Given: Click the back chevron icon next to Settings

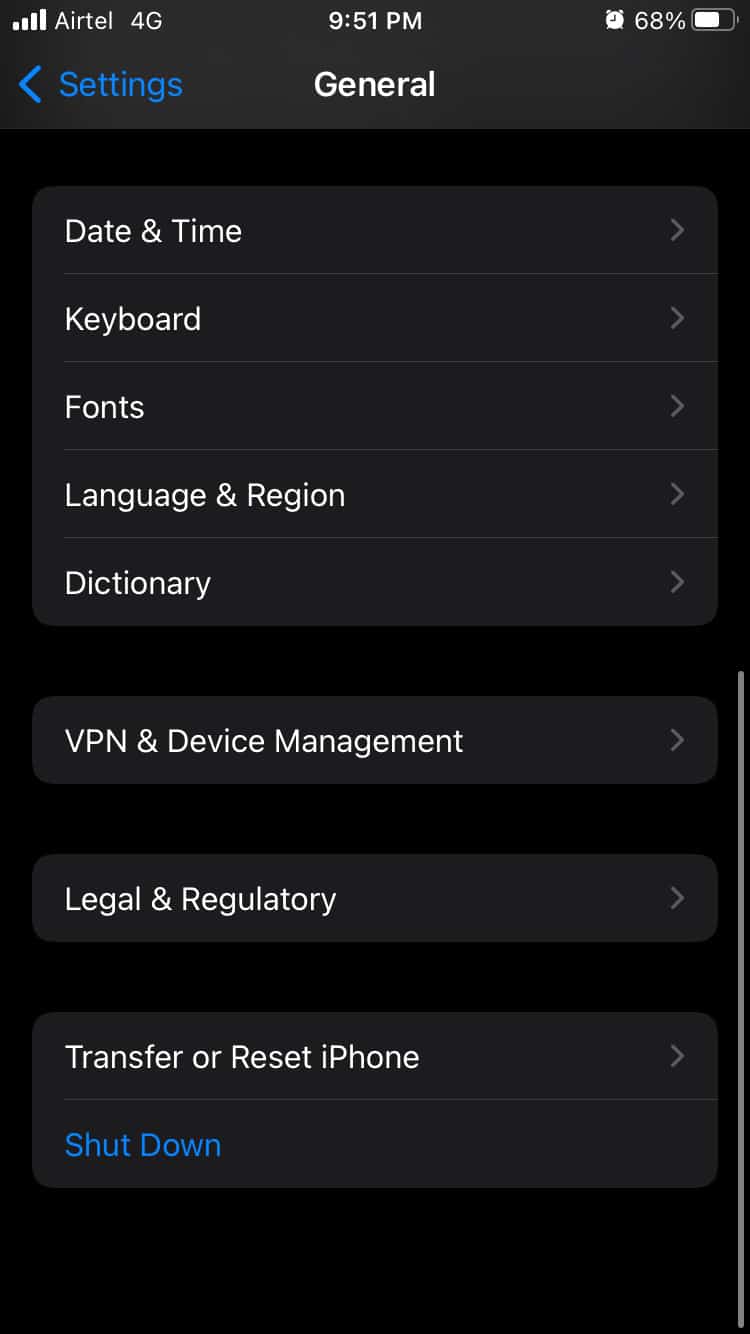Looking at the screenshot, I should [x=30, y=85].
